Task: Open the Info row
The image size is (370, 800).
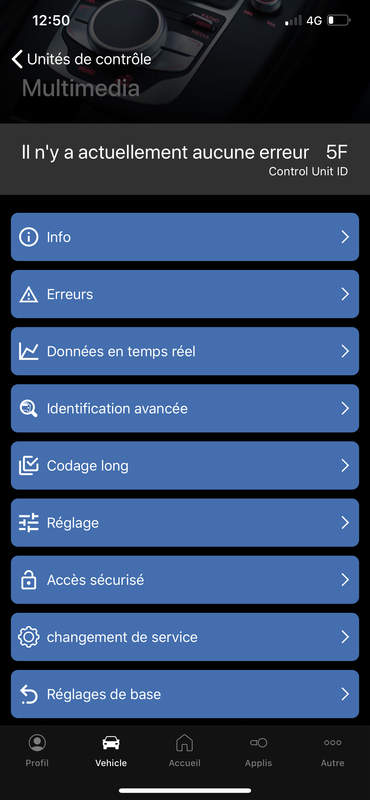Action: (185, 237)
